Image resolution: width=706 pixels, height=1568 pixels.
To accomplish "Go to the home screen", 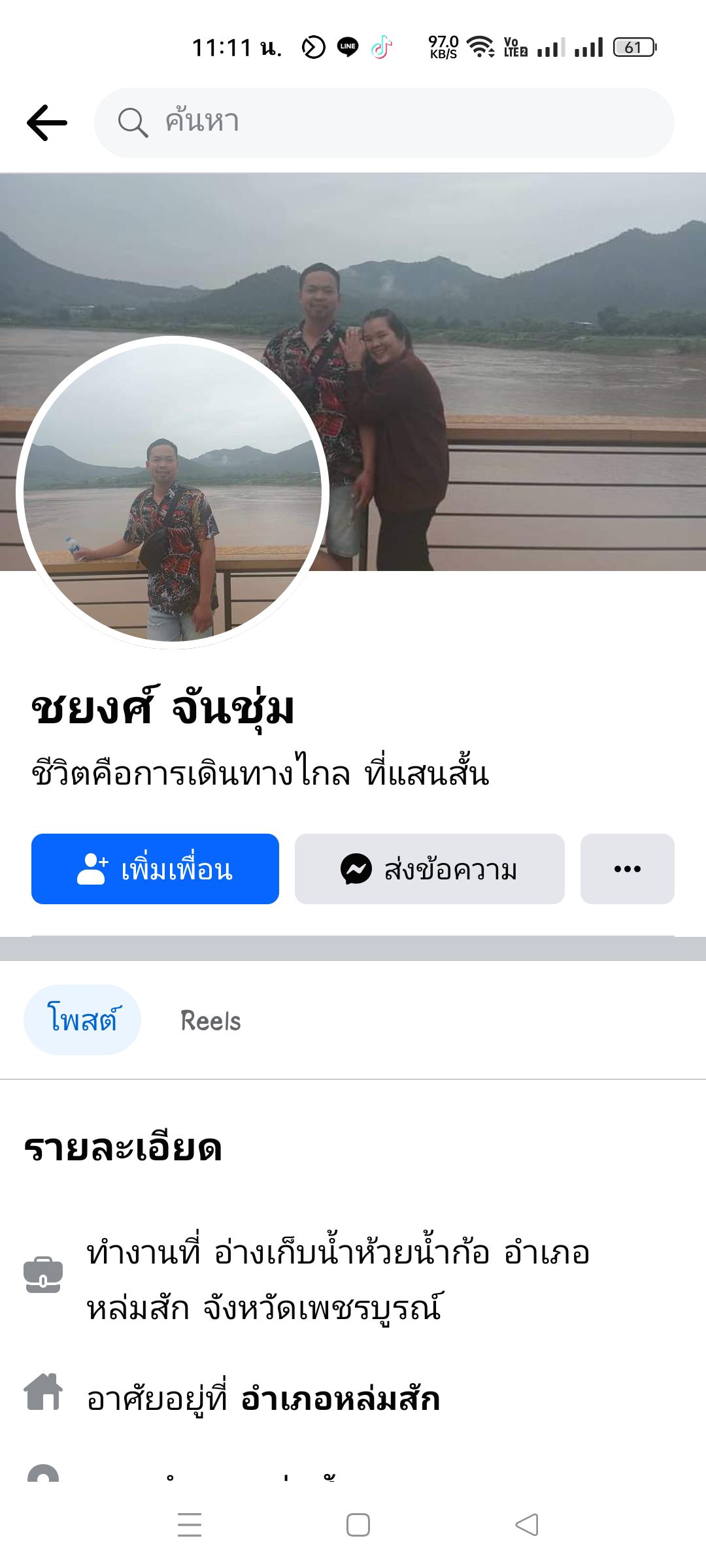I will pyautogui.click(x=358, y=1525).
